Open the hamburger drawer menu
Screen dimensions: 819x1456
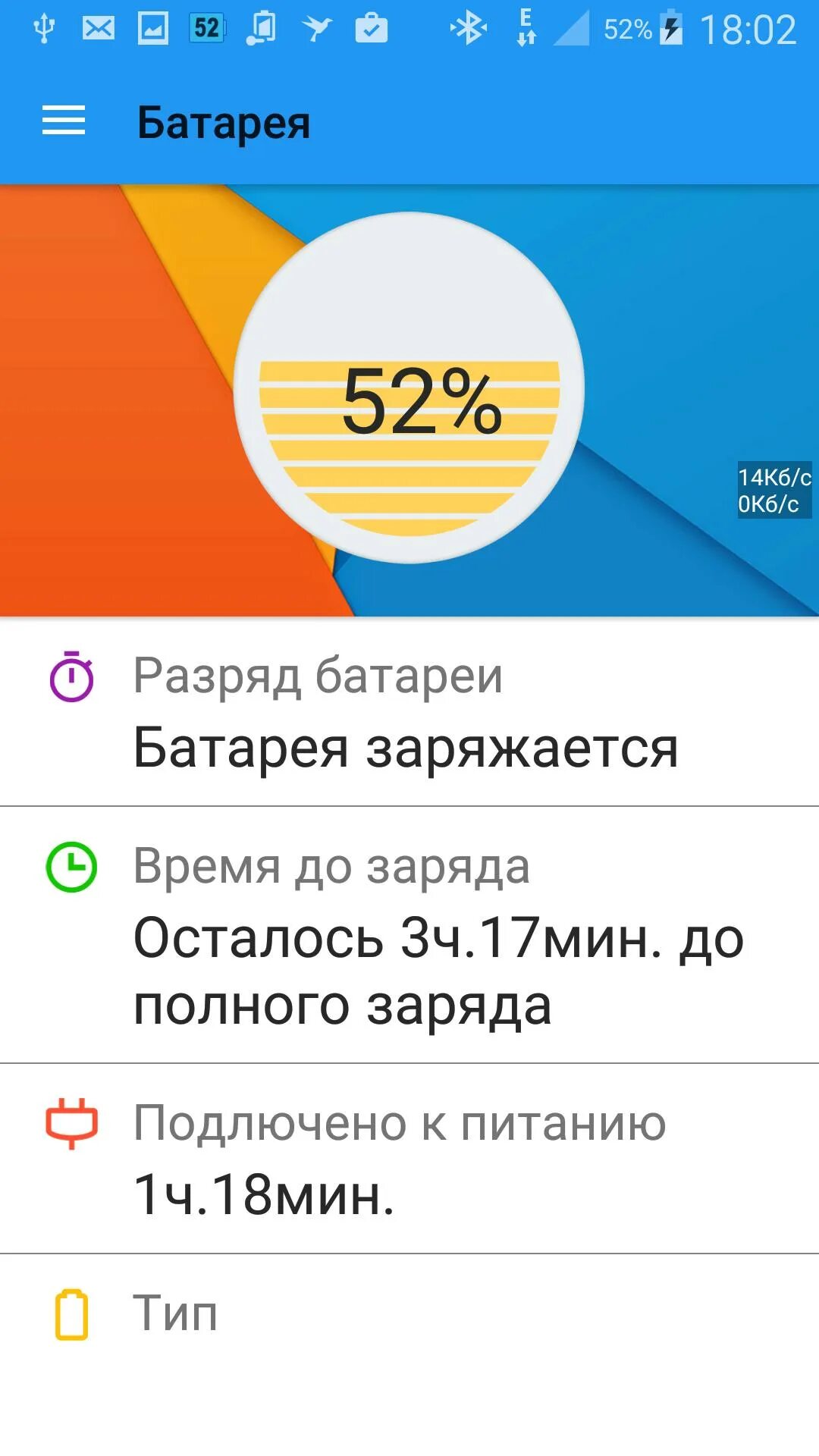(64, 121)
